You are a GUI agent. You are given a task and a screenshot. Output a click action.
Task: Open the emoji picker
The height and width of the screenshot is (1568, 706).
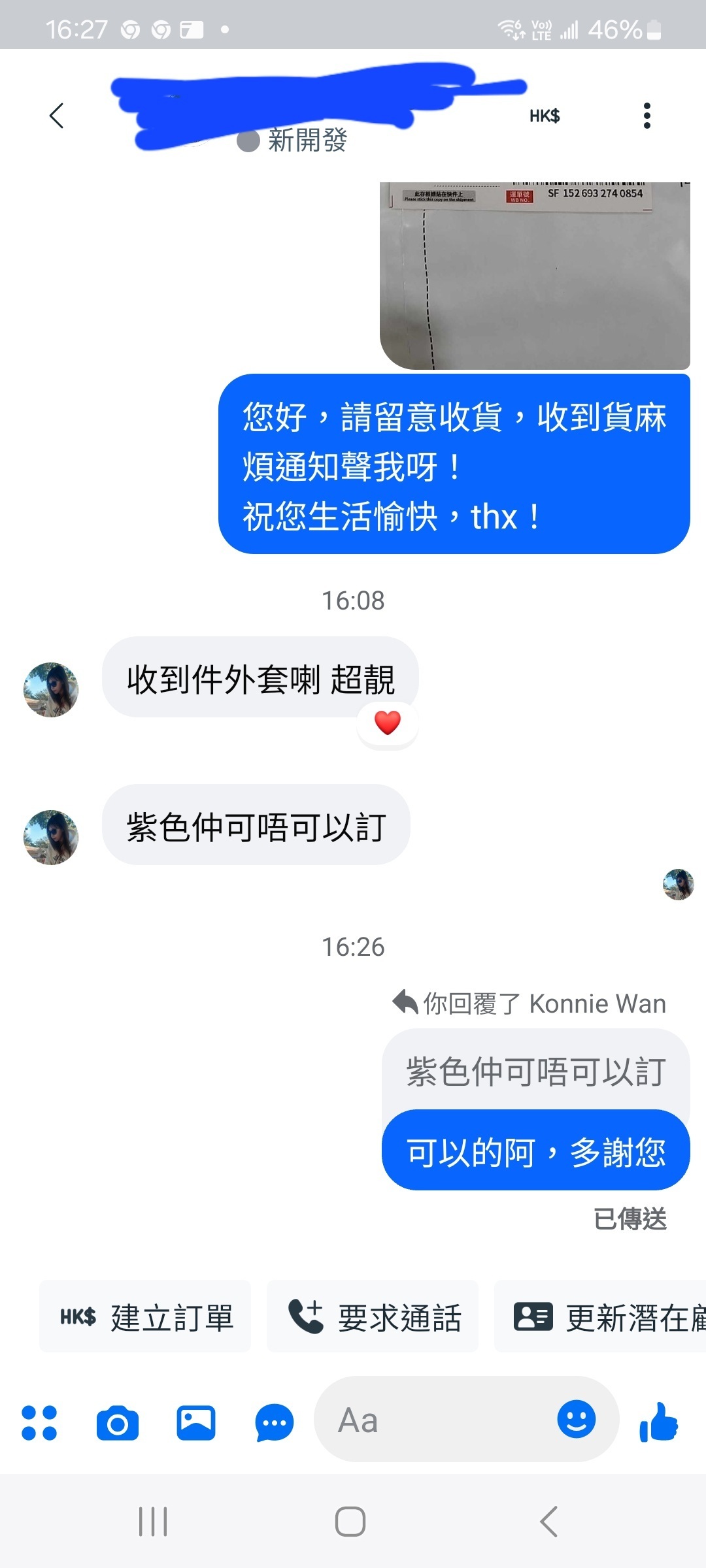[576, 1419]
